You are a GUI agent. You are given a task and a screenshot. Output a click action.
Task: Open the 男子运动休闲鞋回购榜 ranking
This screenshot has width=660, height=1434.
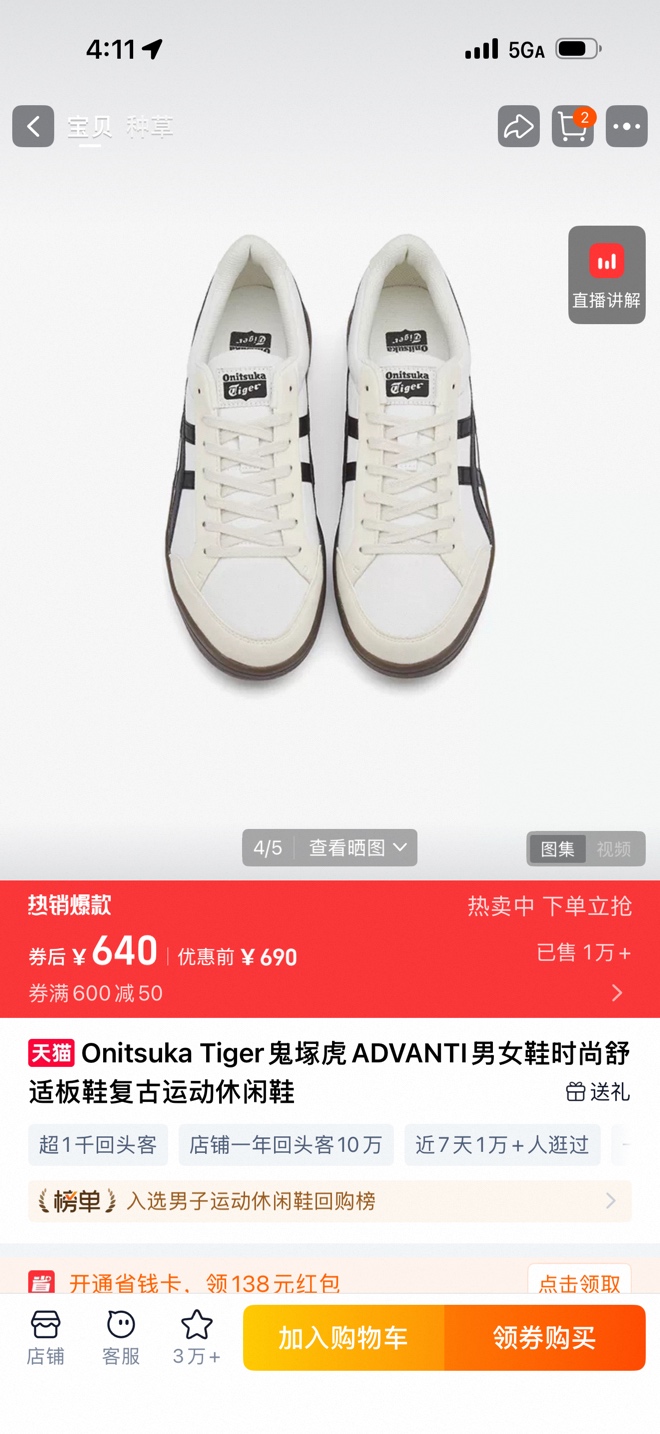(330, 1201)
